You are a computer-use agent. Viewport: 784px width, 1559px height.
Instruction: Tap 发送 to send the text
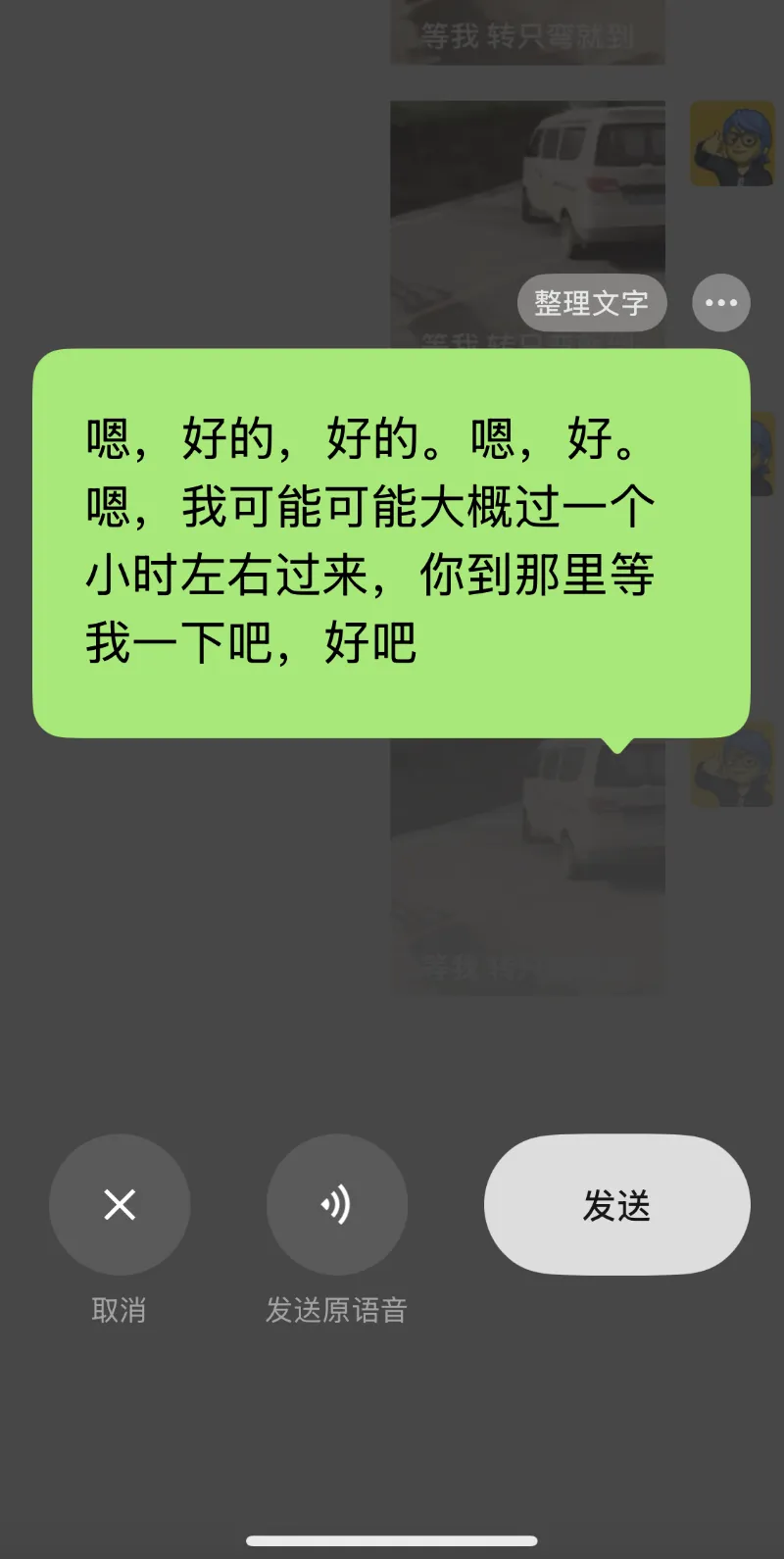617,1204
